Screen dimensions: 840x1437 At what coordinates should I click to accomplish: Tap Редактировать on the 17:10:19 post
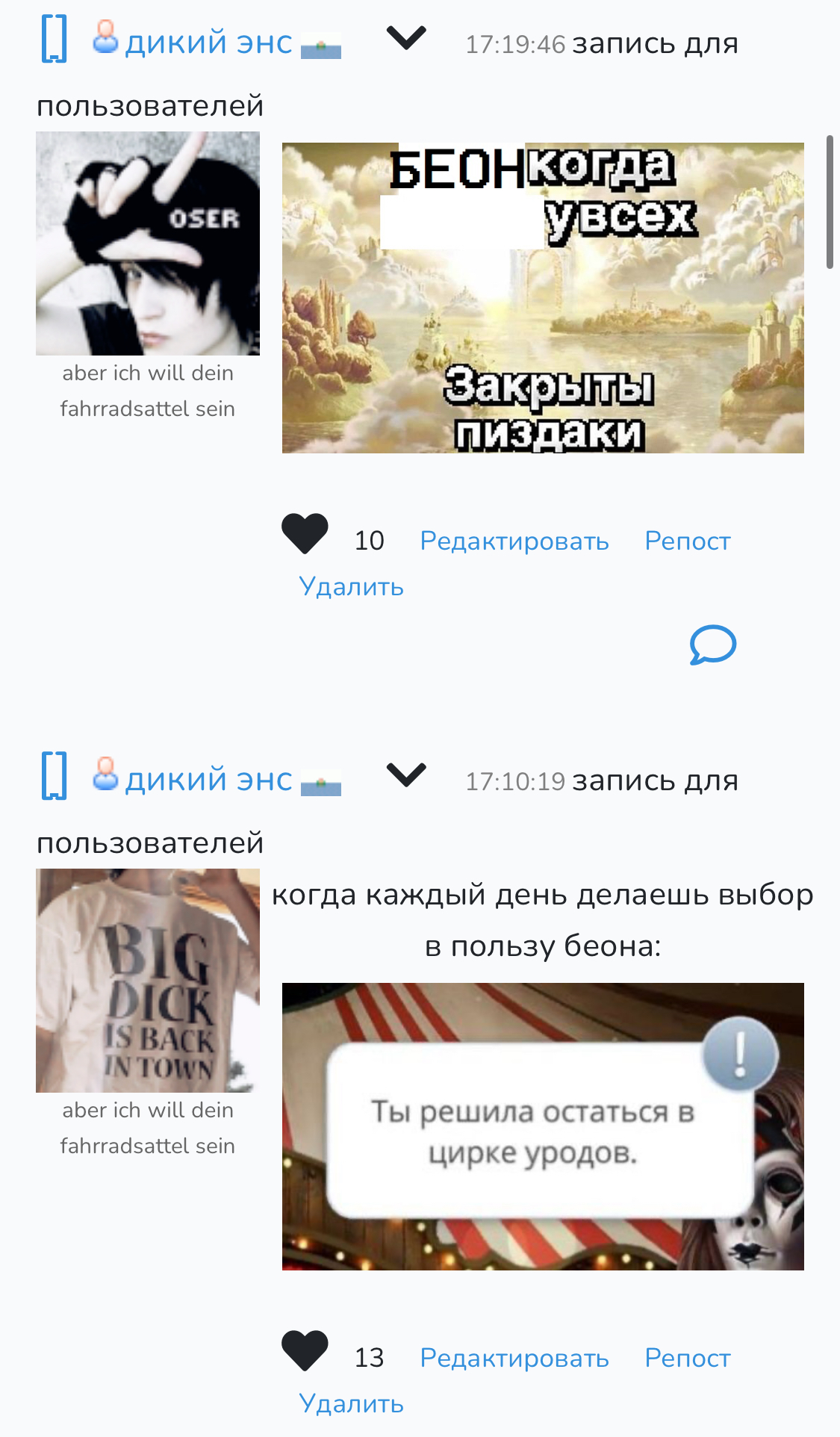pos(514,1358)
